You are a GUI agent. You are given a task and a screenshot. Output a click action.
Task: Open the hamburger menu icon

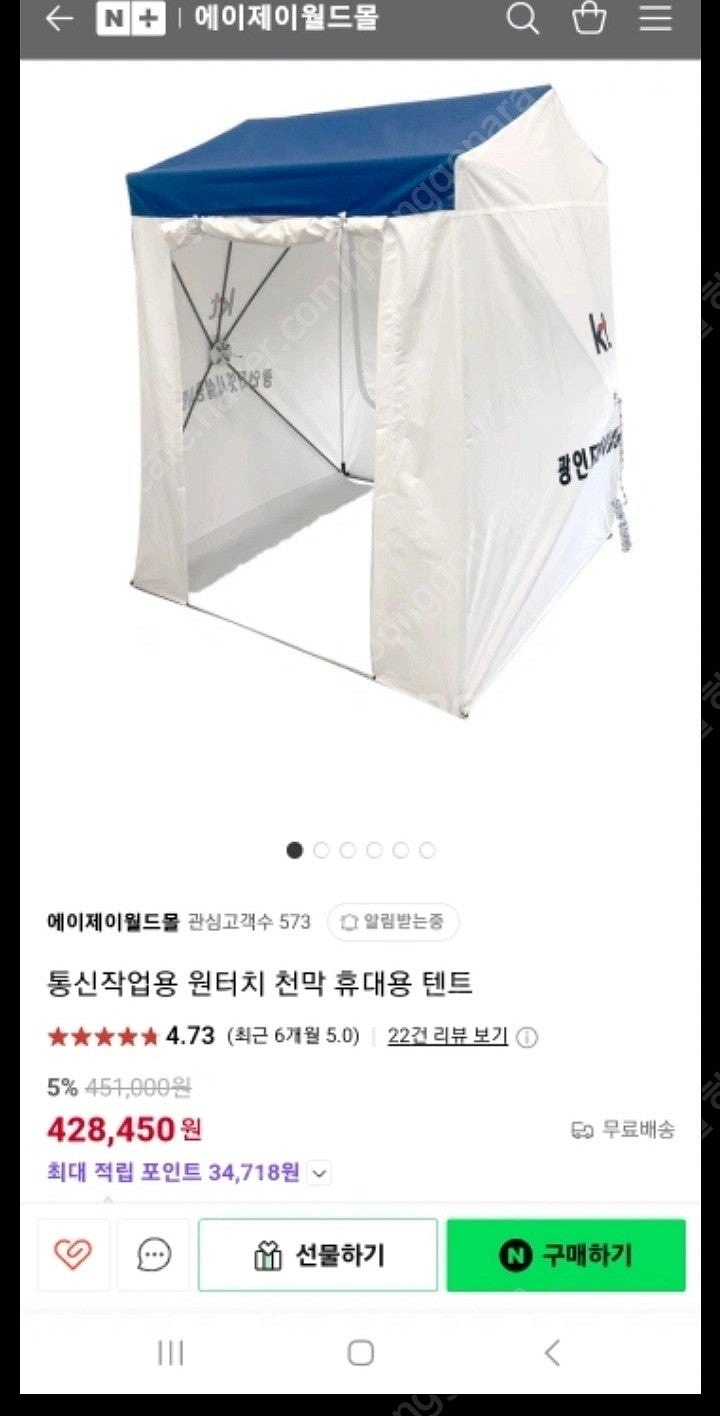coord(655,19)
